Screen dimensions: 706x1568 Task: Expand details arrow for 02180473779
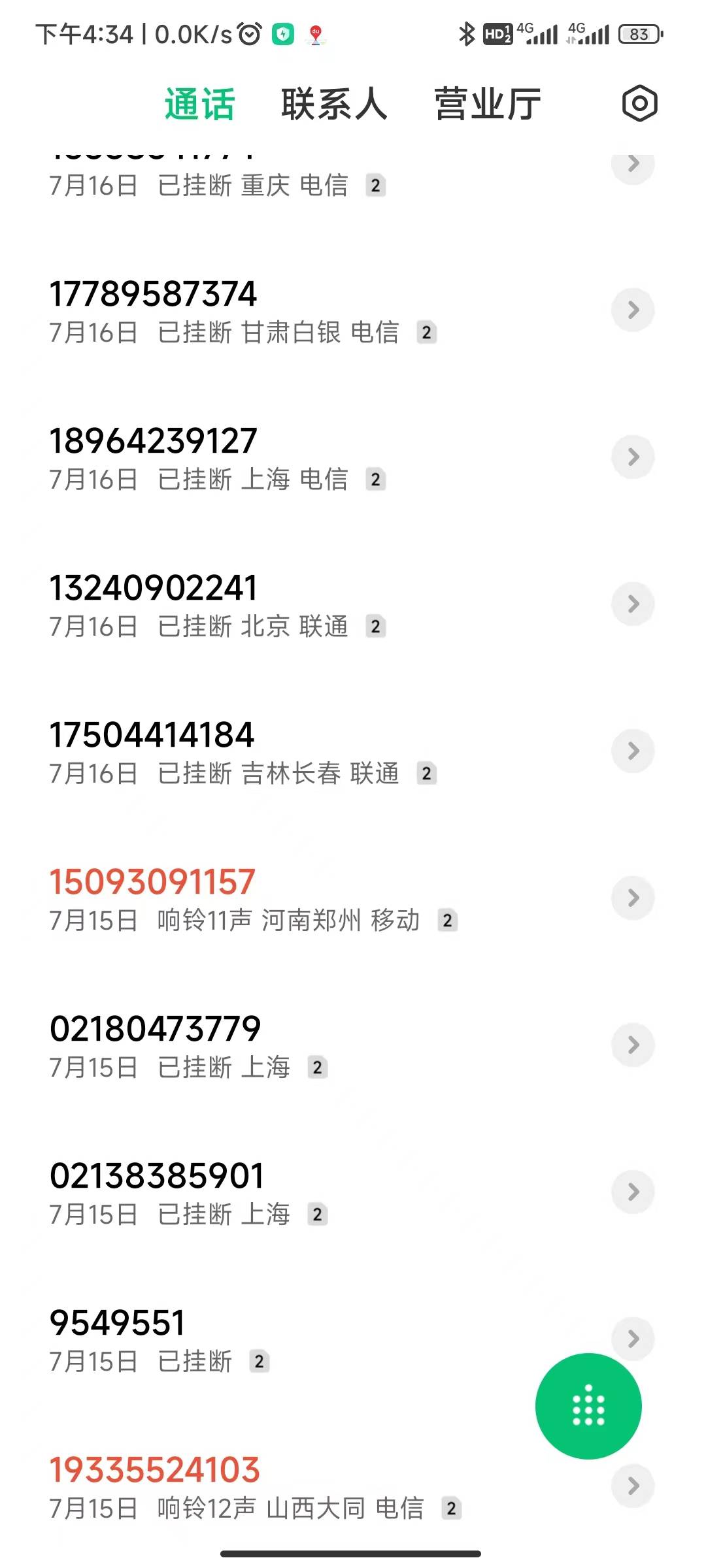point(632,1045)
